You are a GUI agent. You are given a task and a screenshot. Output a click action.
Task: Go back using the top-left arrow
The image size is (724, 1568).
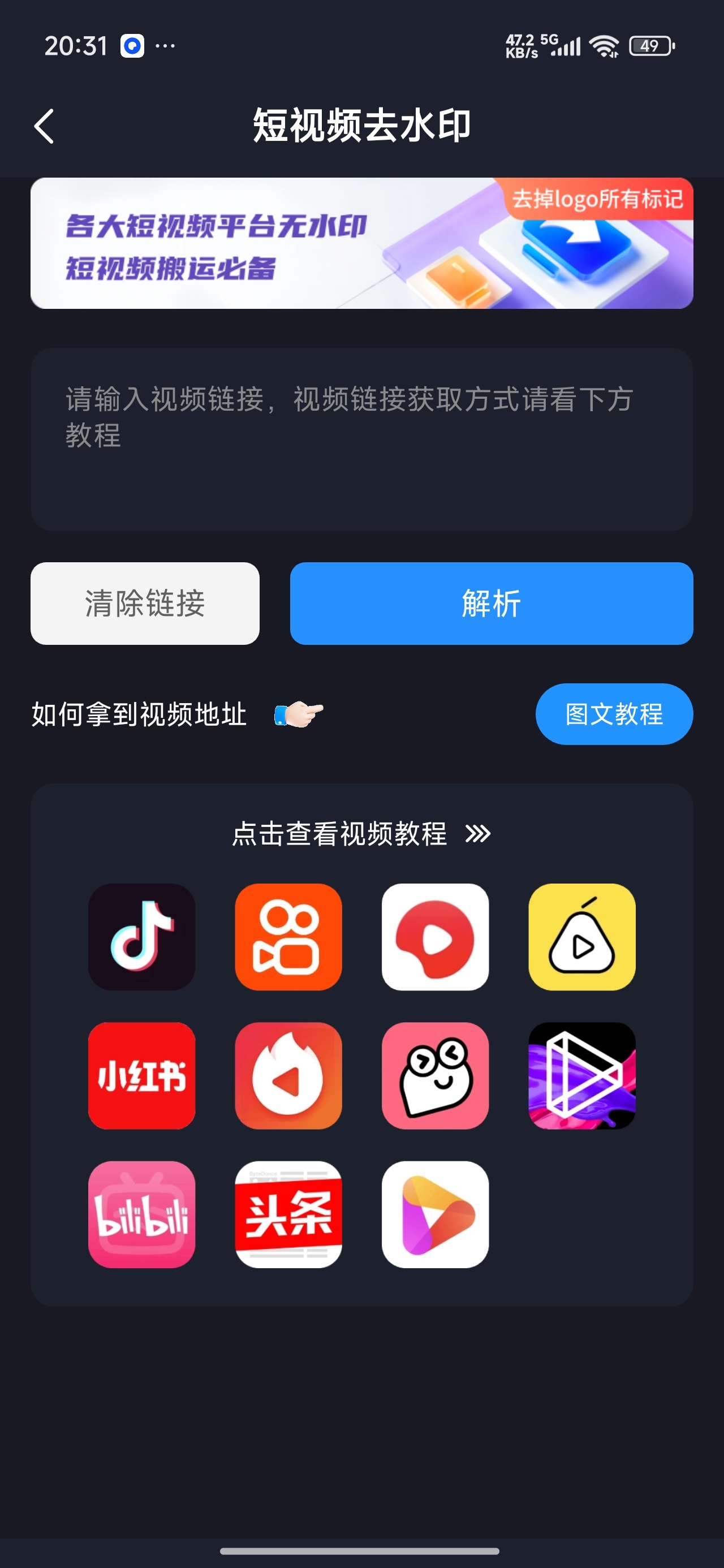pyautogui.click(x=44, y=127)
